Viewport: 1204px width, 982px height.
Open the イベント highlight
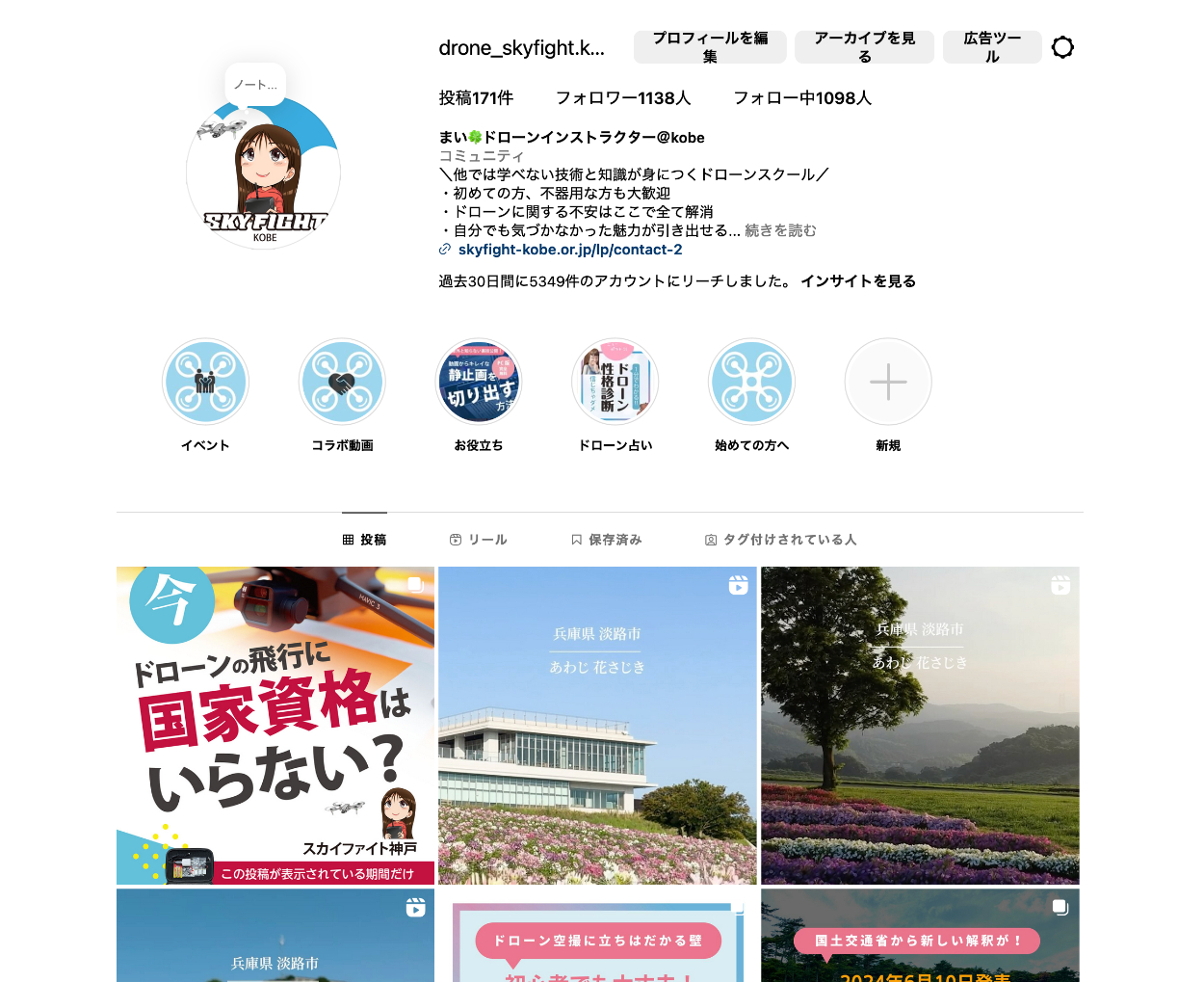[205, 383]
